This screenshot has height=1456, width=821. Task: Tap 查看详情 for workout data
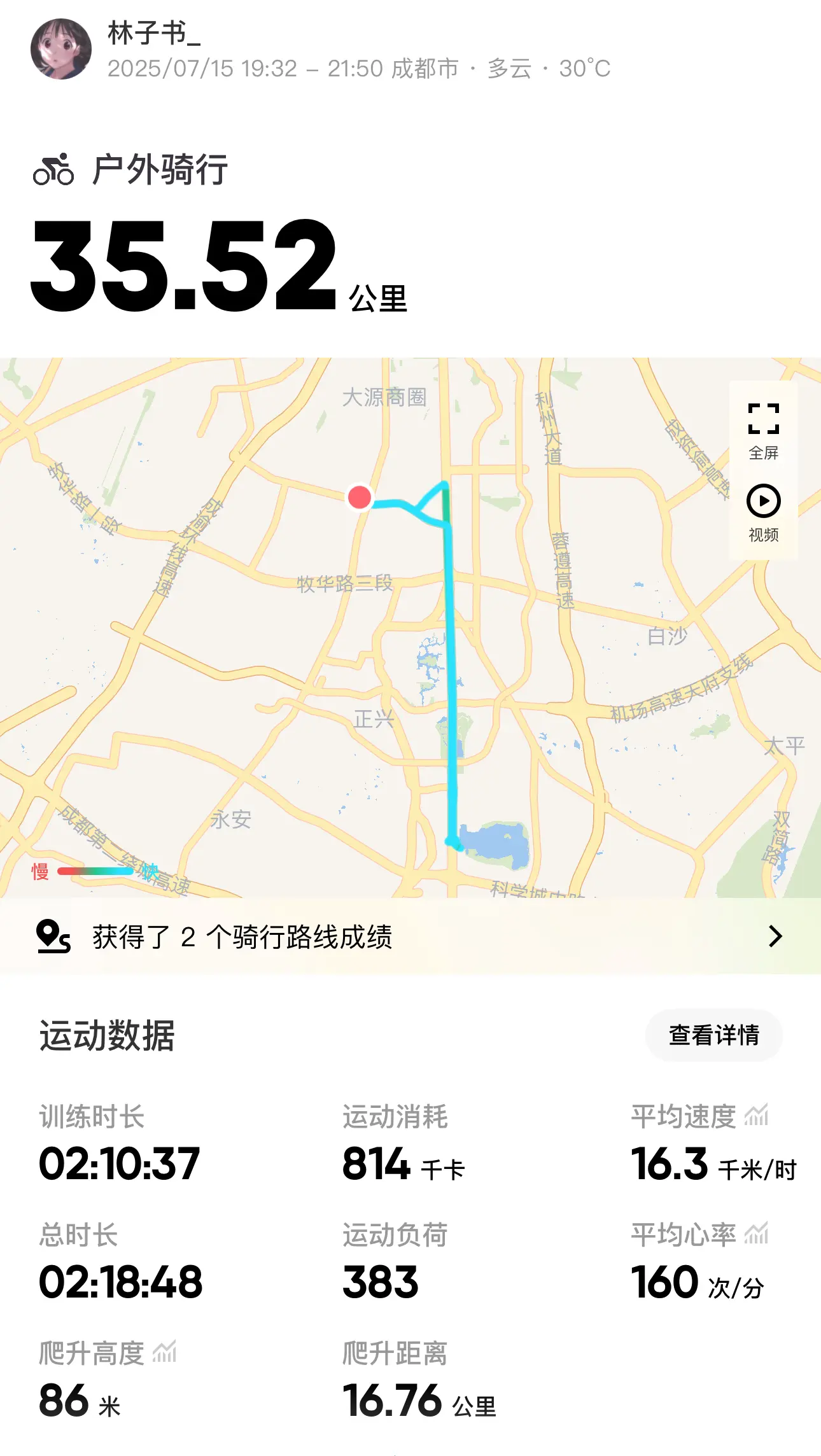713,1035
